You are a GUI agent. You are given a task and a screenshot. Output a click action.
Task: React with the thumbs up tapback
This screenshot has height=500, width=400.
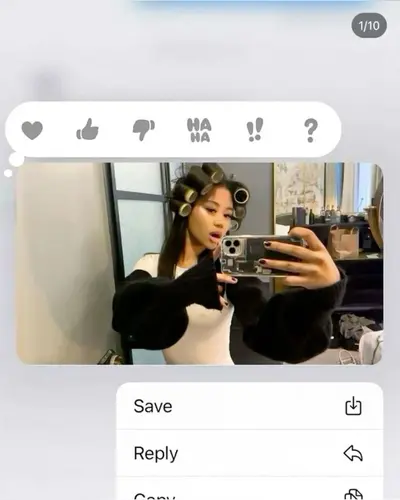pos(88,129)
